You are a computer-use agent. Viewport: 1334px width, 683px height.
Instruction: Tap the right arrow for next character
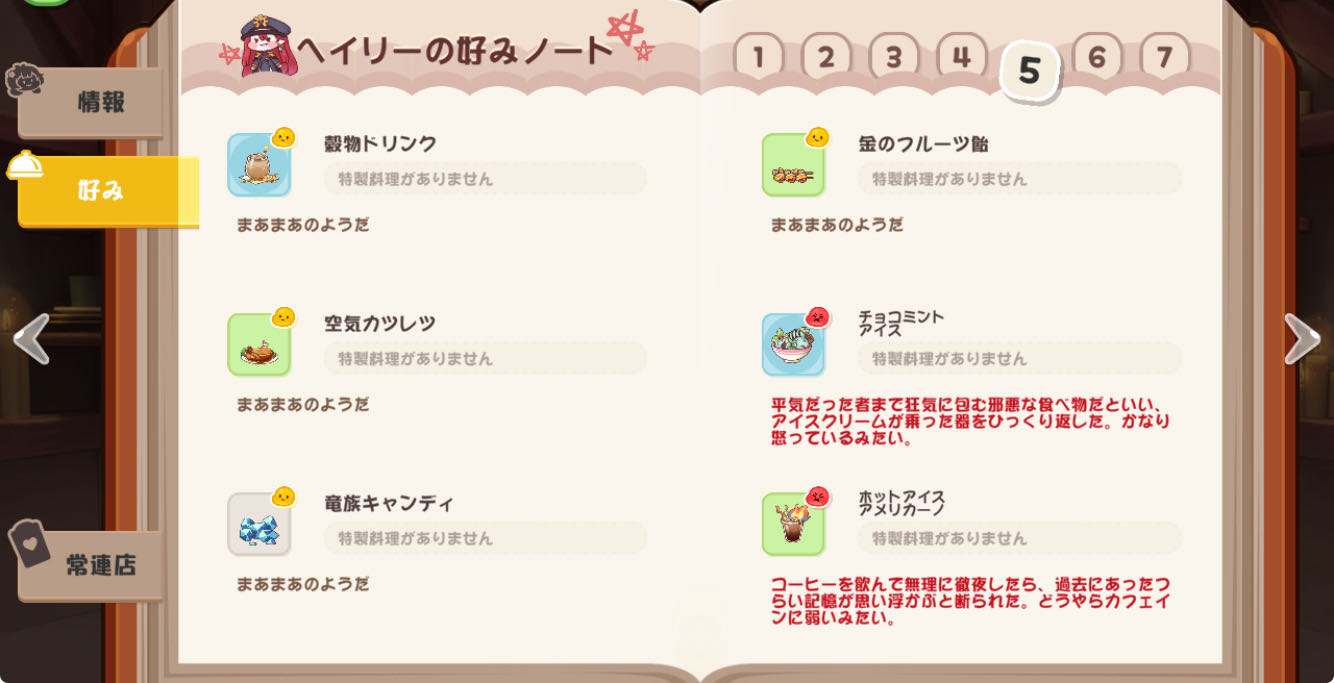tap(1302, 339)
